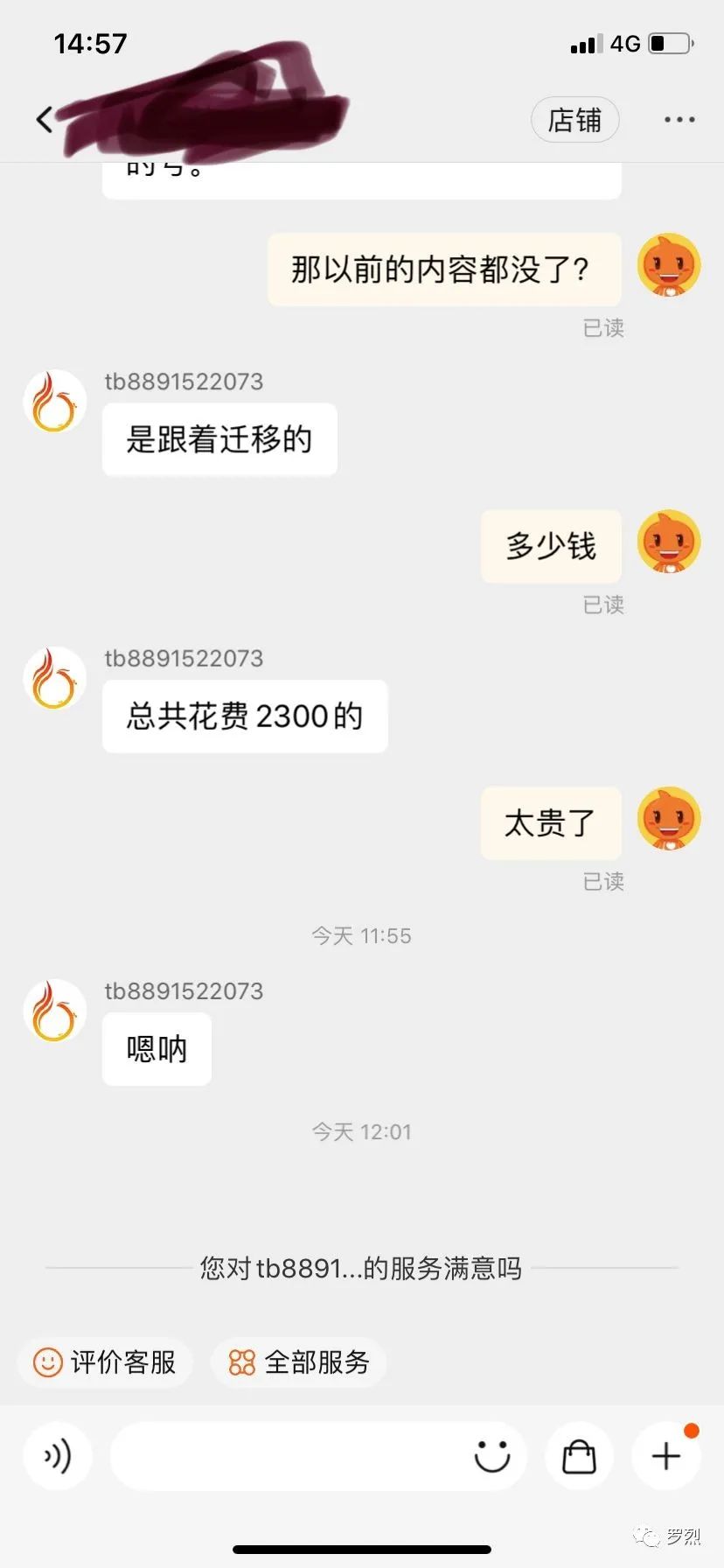Focus the message input field
The height and width of the screenshot is (1568, 724).
[x=289, y=1456]
